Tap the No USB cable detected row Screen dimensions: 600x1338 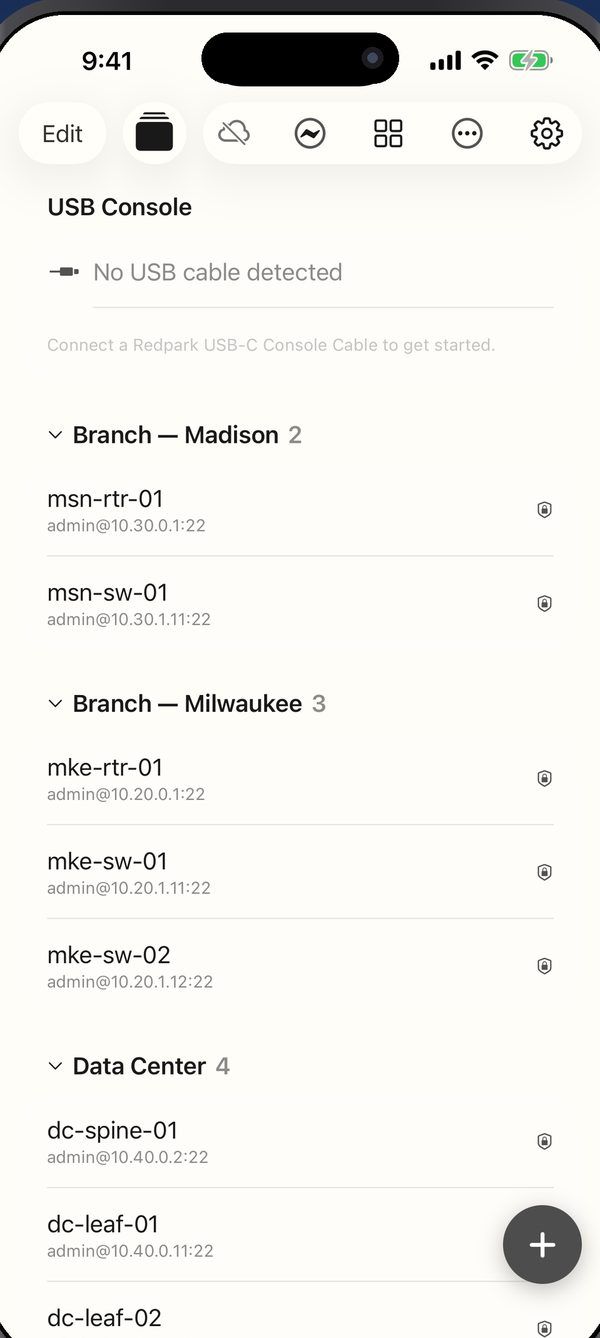tap(300, 272)
